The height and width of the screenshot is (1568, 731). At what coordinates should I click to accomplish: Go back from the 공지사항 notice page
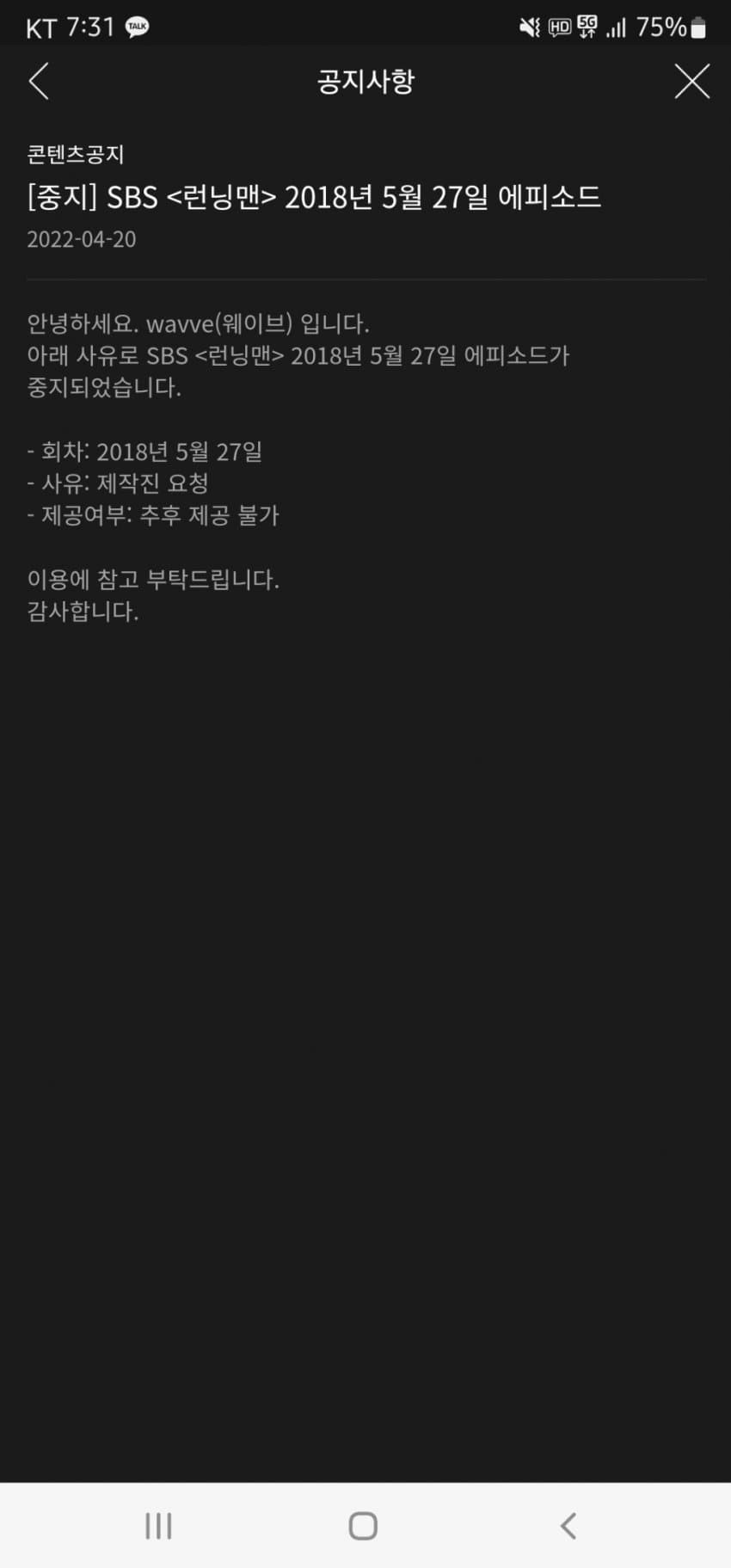39,82
